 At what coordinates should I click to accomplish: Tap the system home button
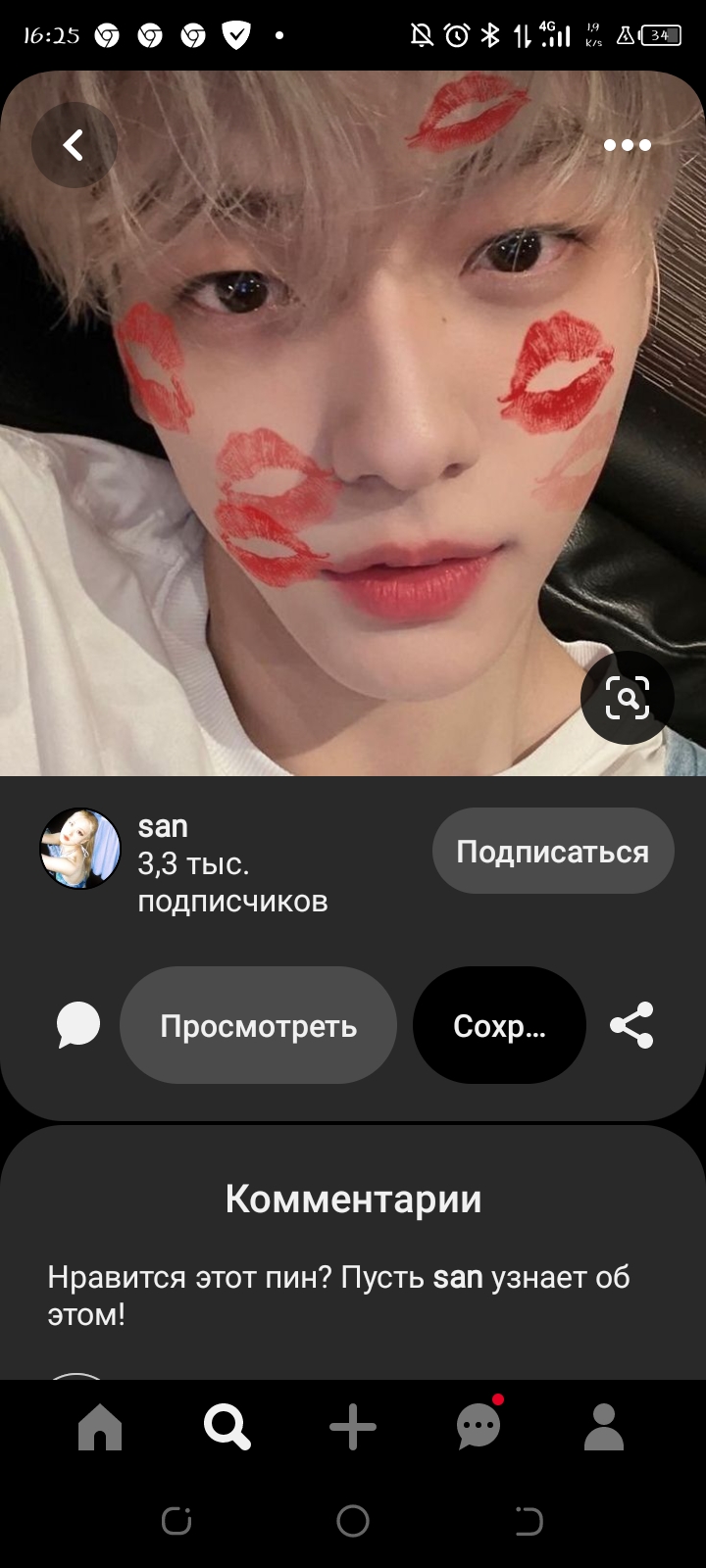(353, 1521)
